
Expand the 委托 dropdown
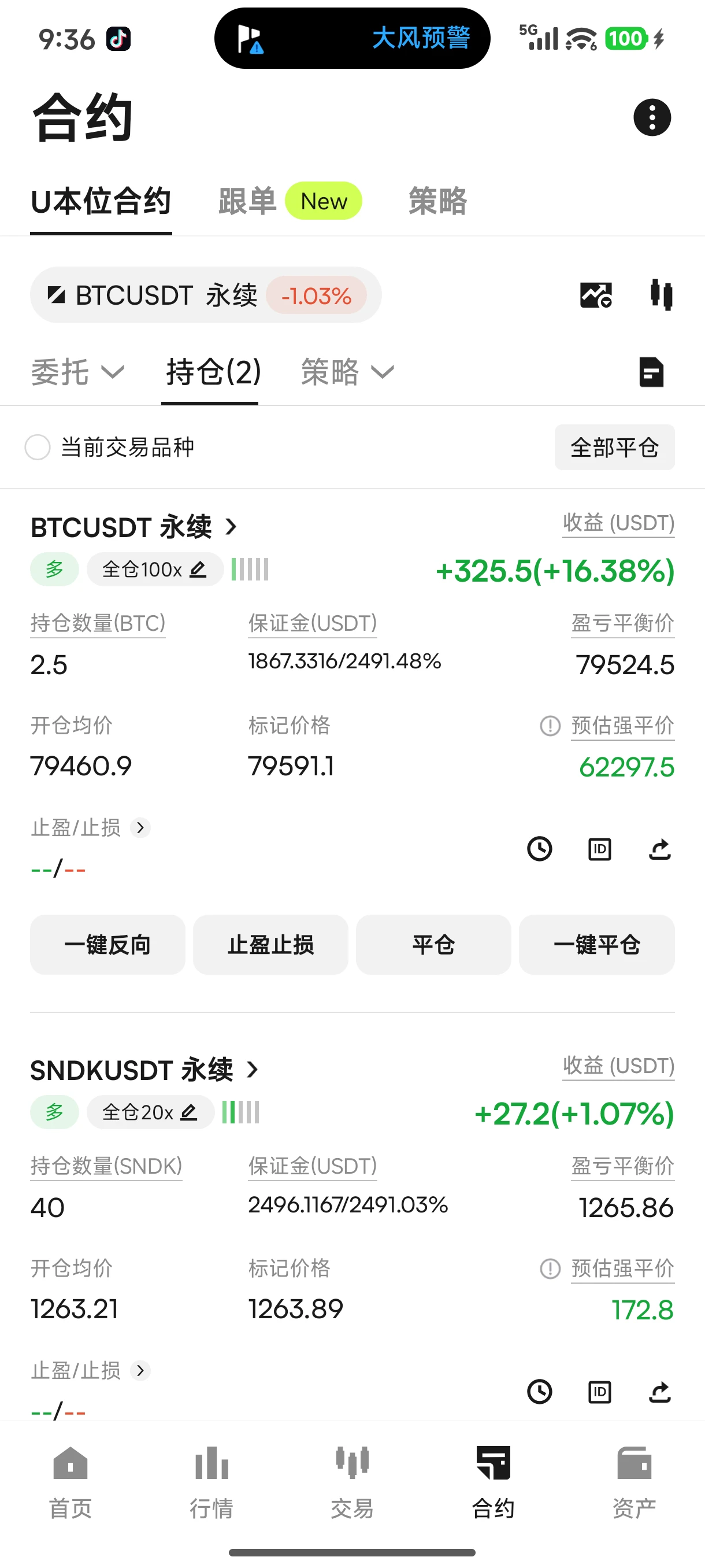click(78, 372)
